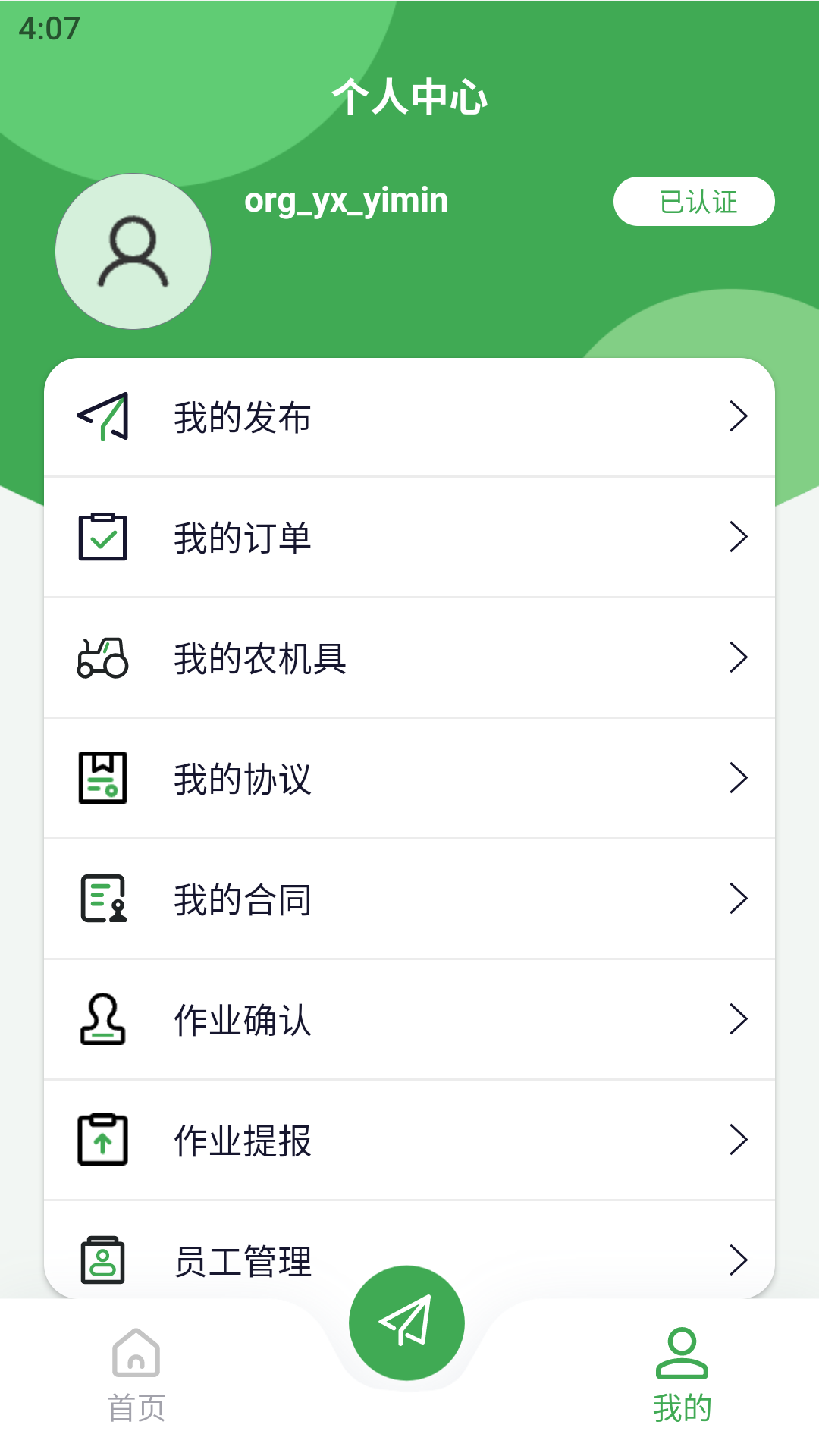The height and width of the screenshot is (1456, 819).
Task: Open 员工管理 with its arrow
Action: pos(739,1260)
